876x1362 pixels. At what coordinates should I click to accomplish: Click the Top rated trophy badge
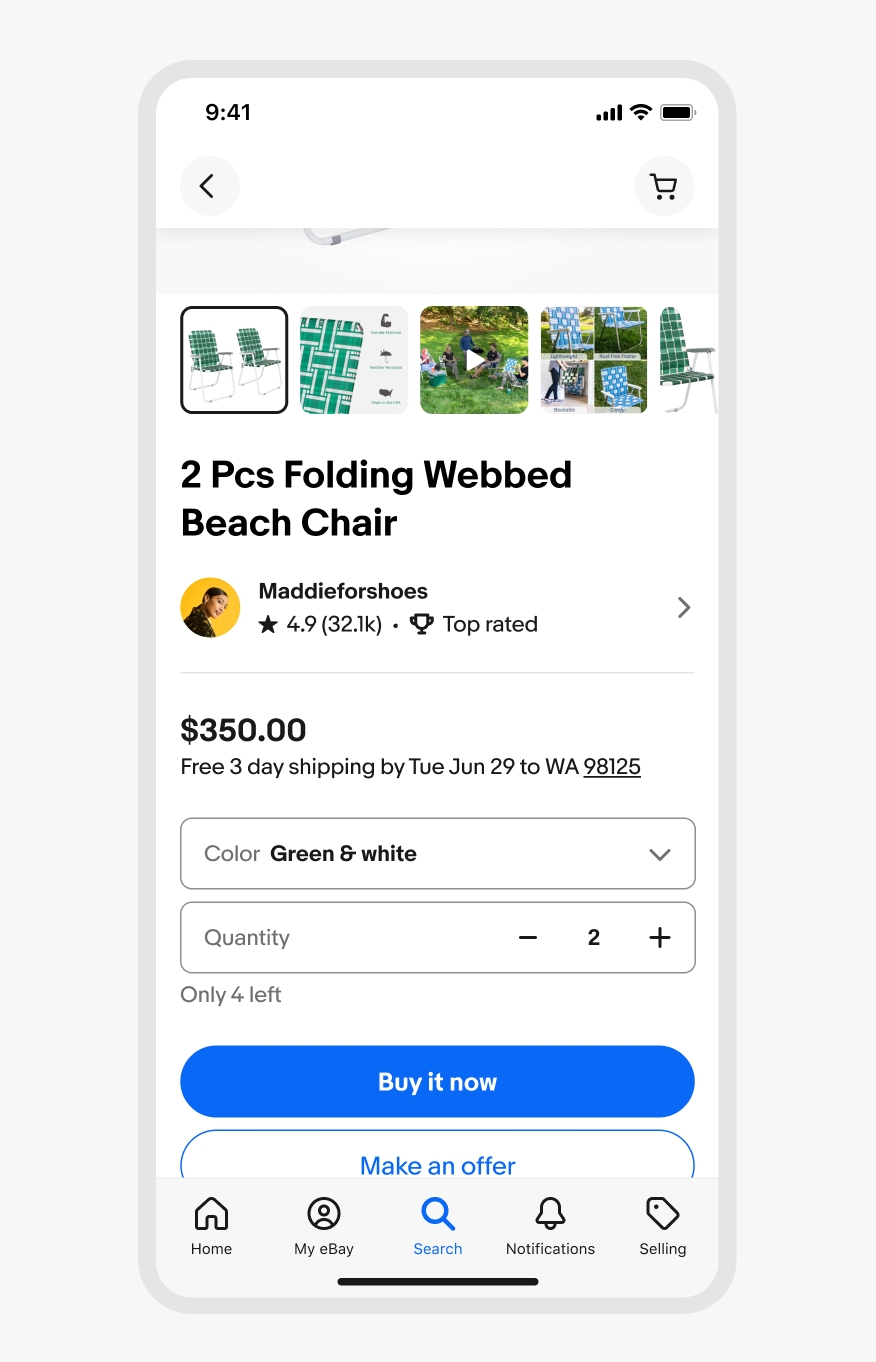(421, 623)
